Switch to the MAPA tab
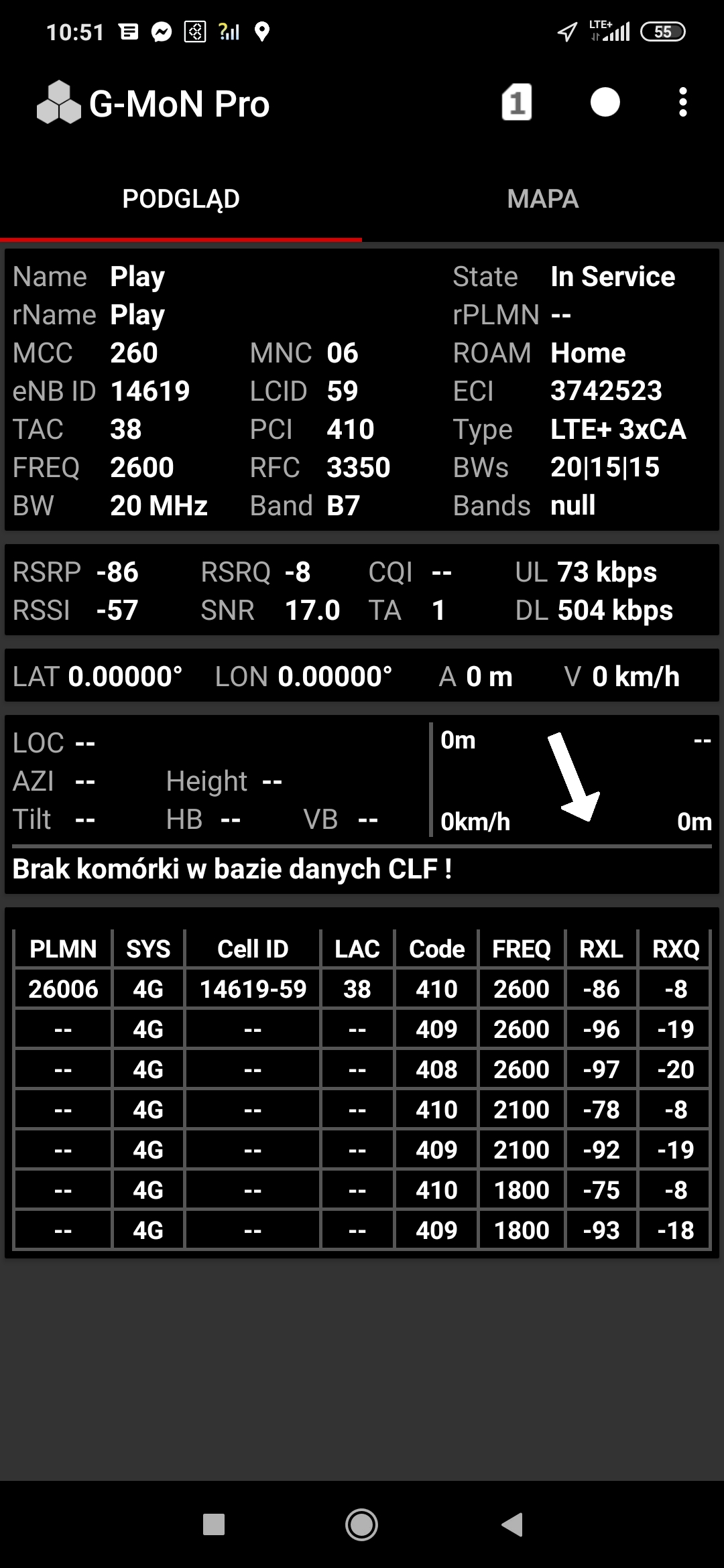 click(x=542, y=199)
